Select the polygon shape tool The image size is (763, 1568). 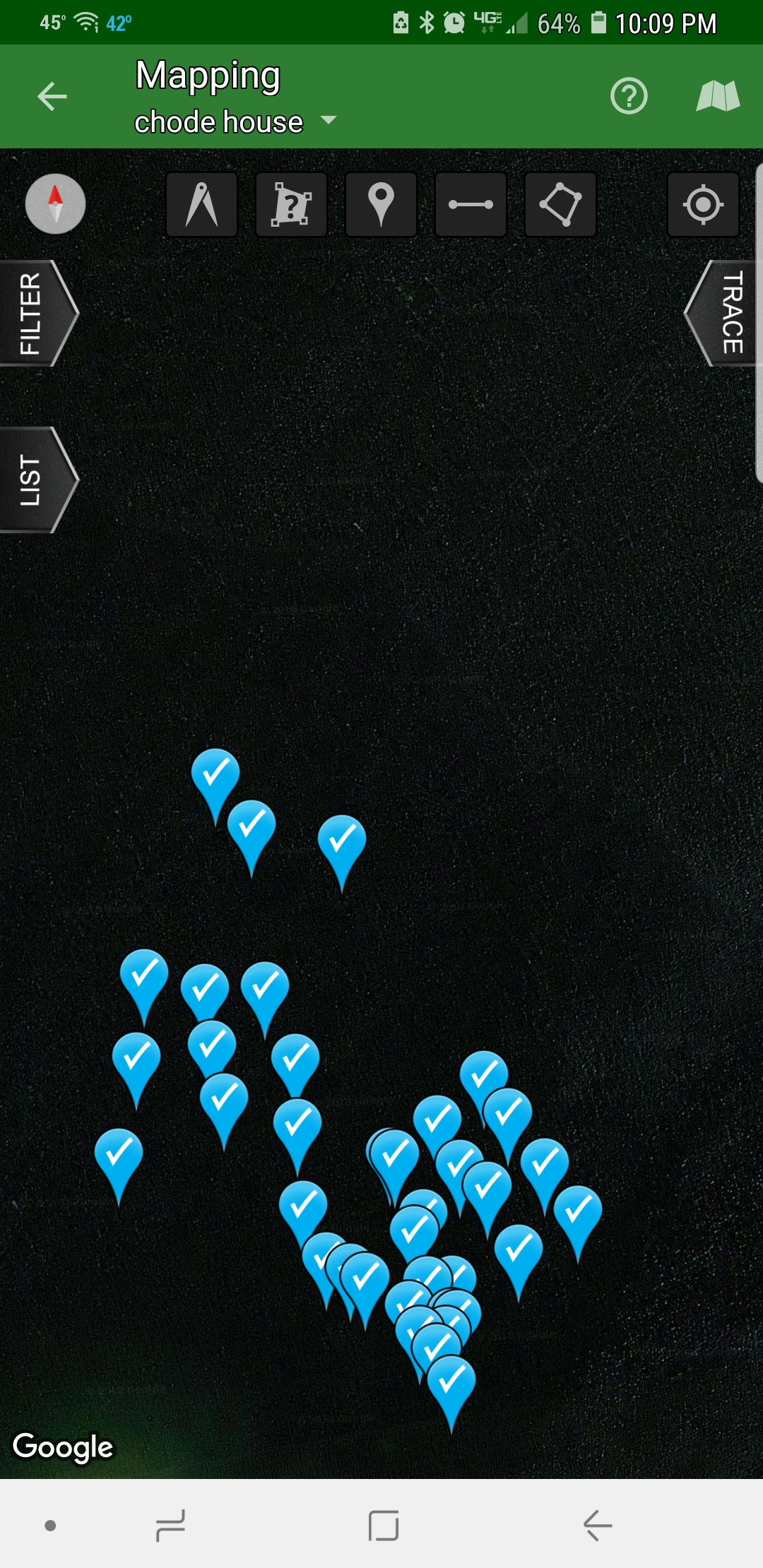[x=560, y=205]
